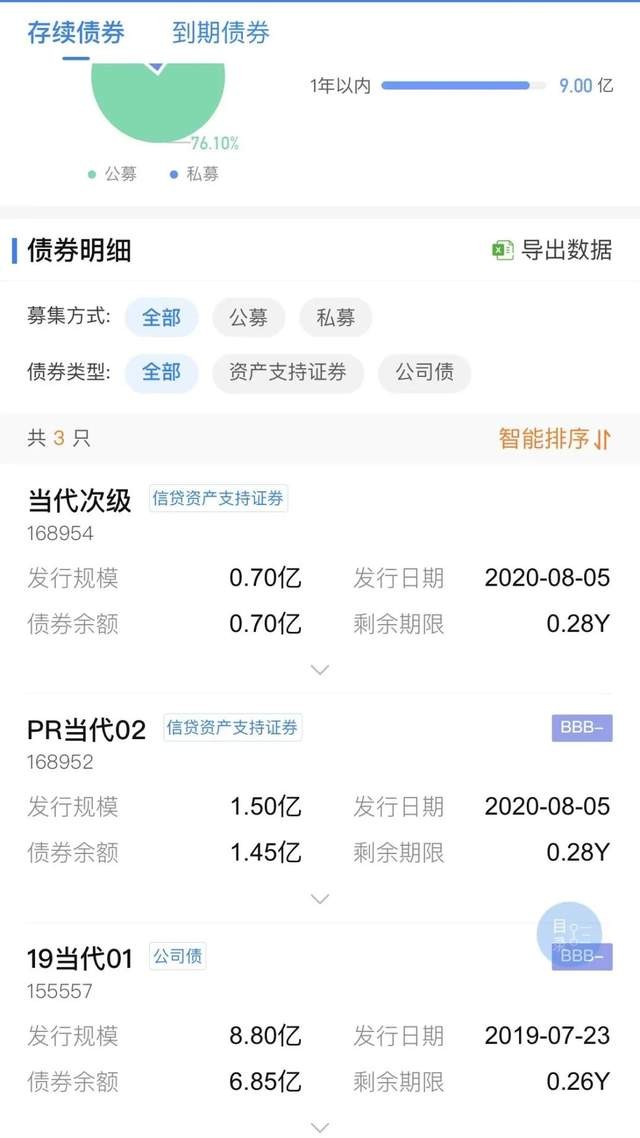Image resolution: width=640 pixels, height=1138 pixels.
Task: Select 全部 under 债券类型
Action: click(161, 373)
